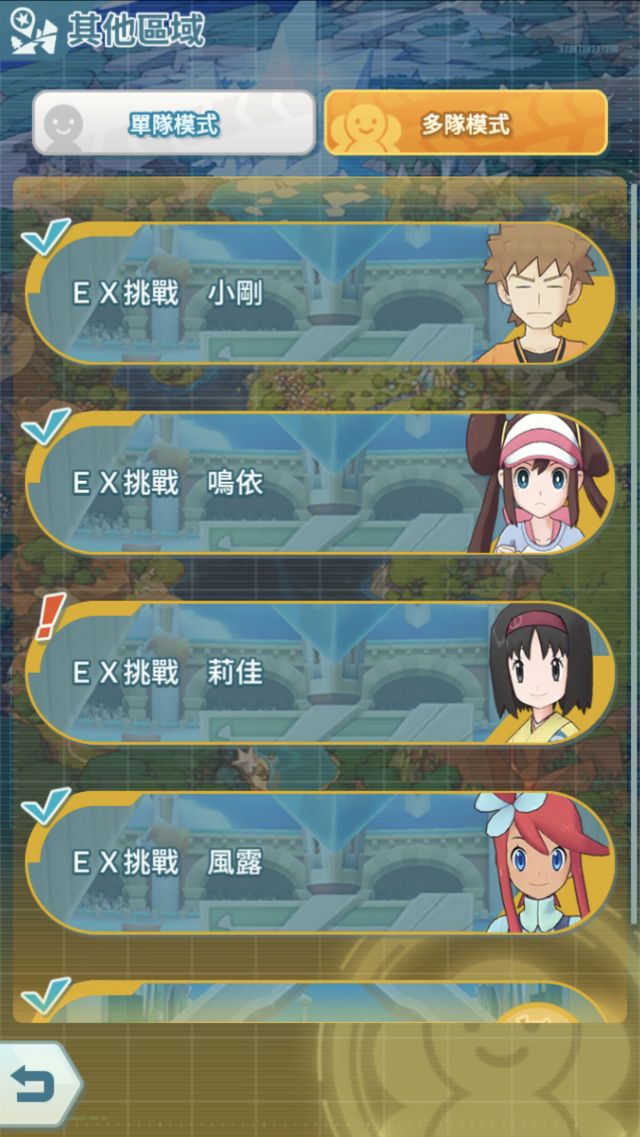Viewport: 640px width, 1137px height.
Task: Go back with the return arrow
Action: (38, 1083)
